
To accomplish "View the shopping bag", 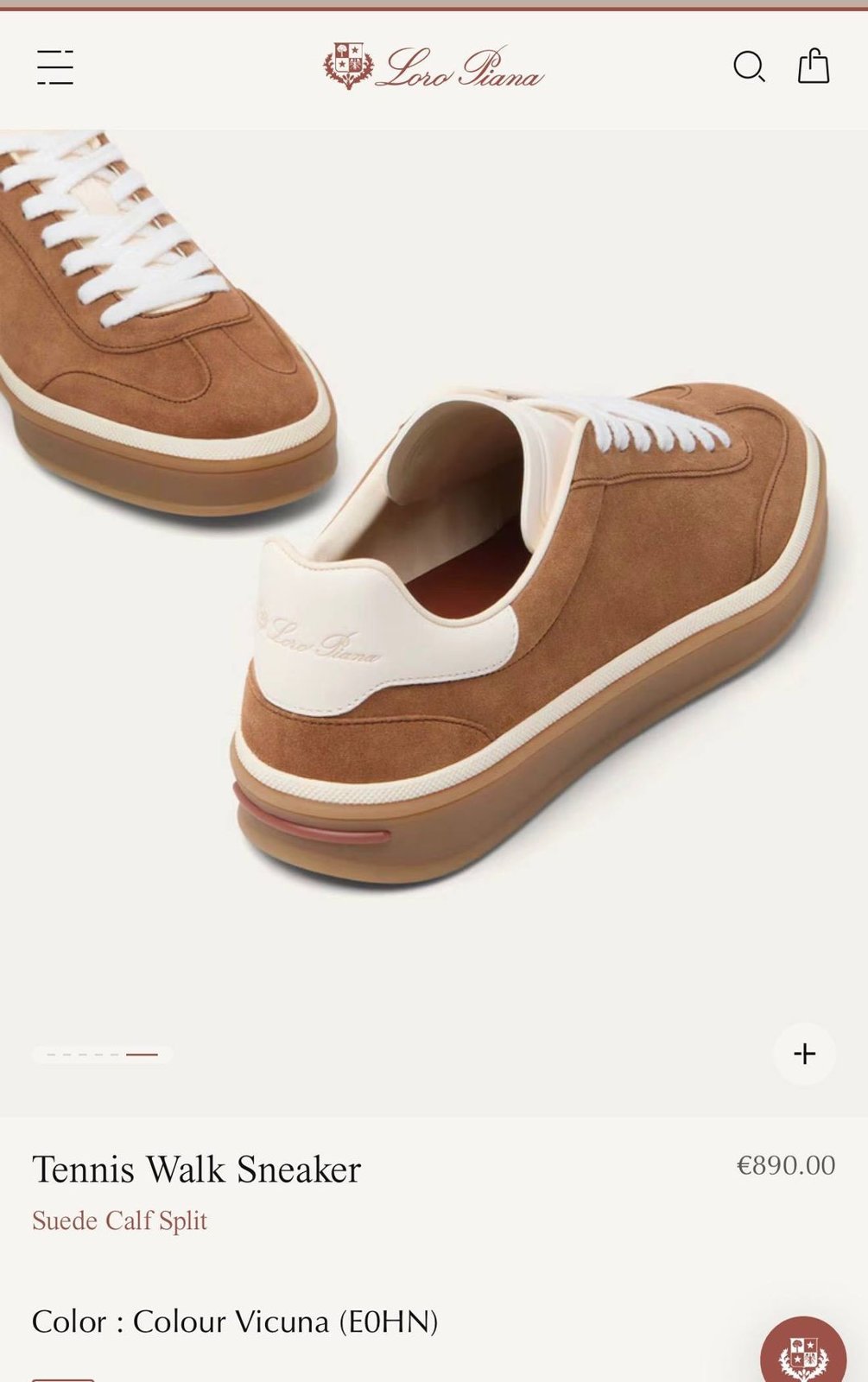I will (813, 67).
